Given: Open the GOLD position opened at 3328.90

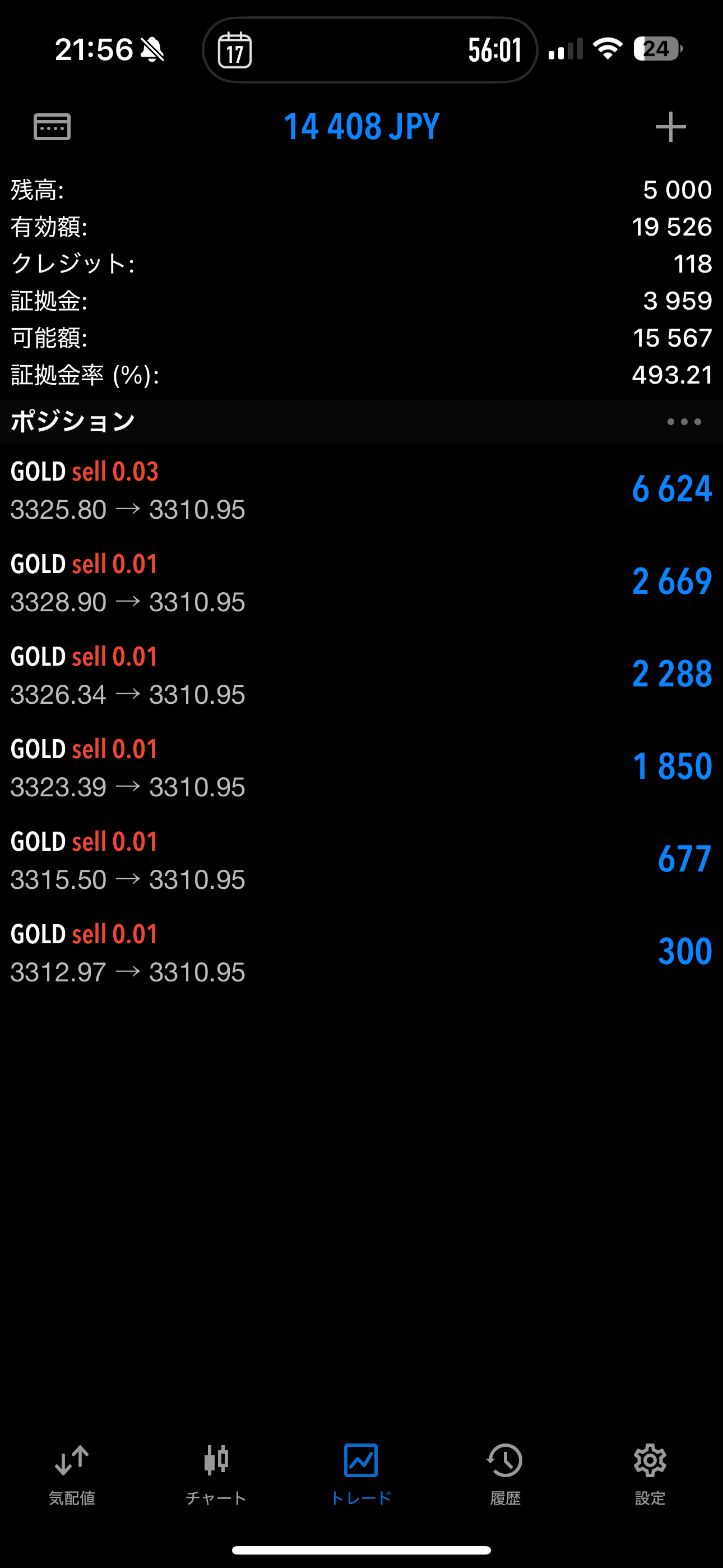Looking at the screenshot, I should 361,583.
